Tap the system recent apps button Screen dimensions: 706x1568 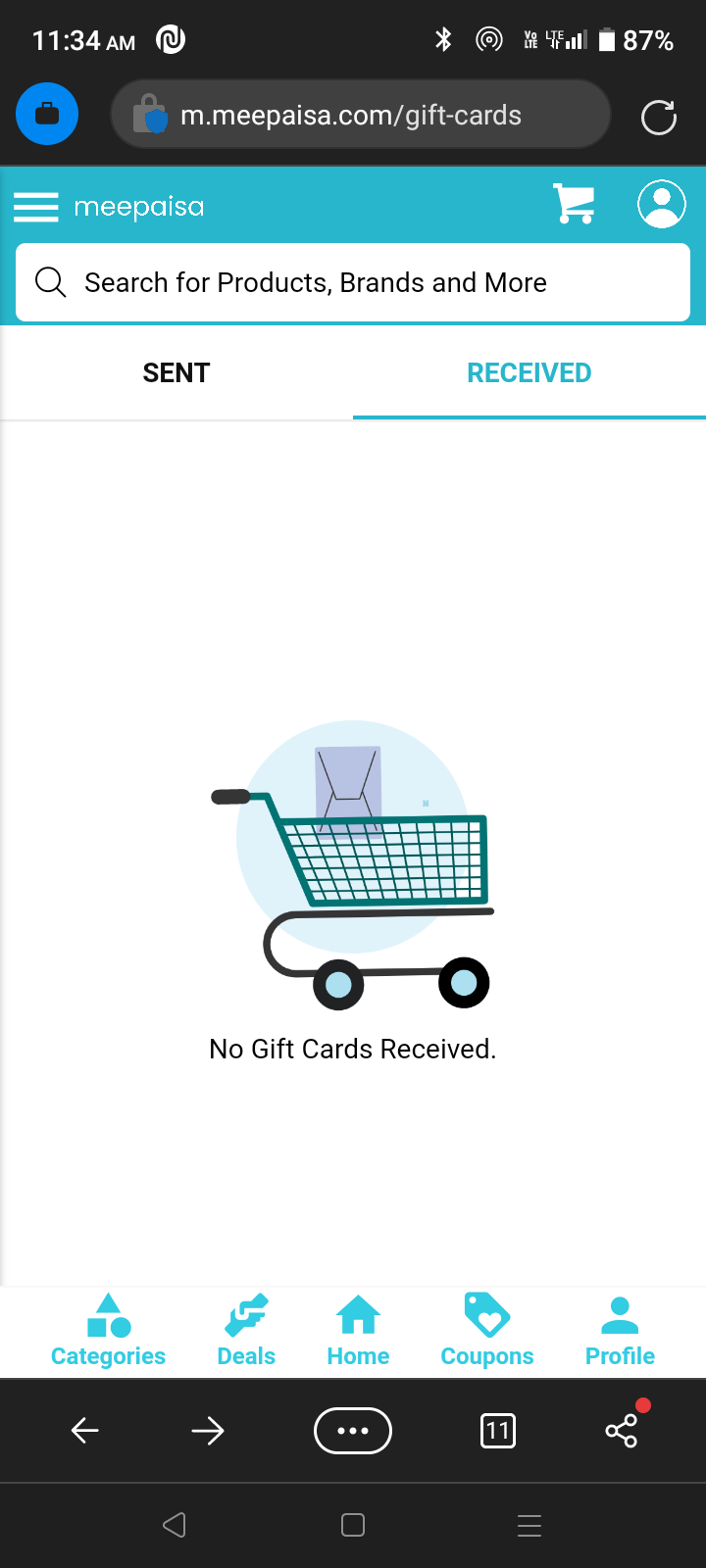pos(529,1525)
